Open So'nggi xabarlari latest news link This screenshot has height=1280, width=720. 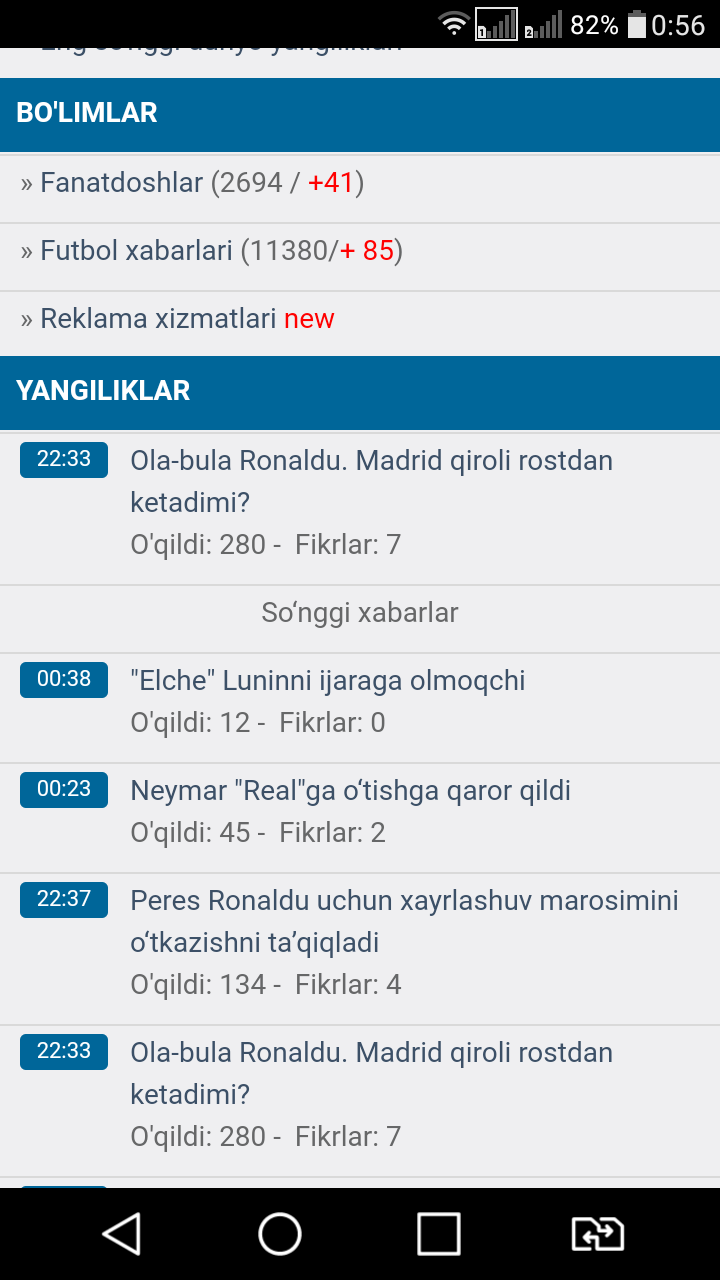point(360,612)
